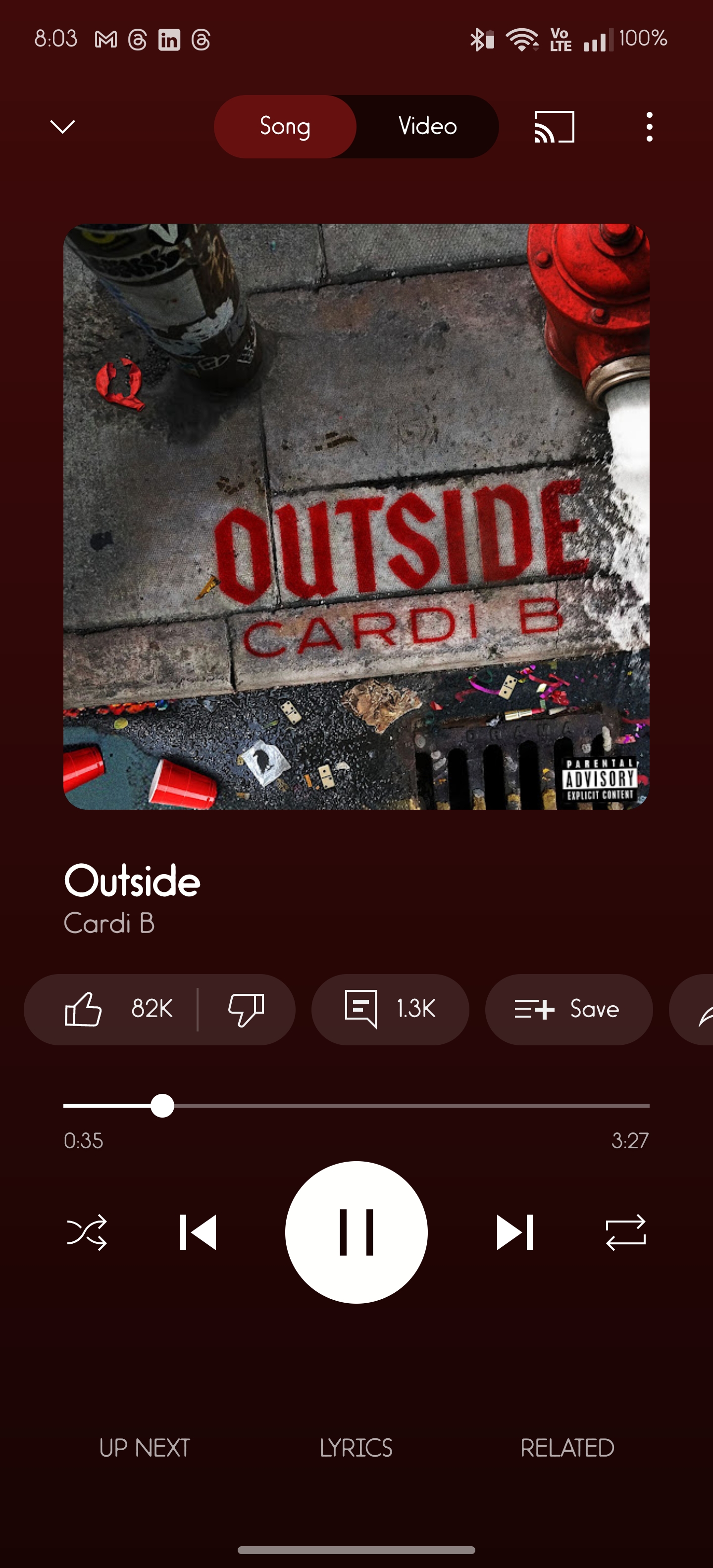This screenshot has height=1568, width=713.
Task: Collapse the player with the down chevron
Action: point(62,127)
